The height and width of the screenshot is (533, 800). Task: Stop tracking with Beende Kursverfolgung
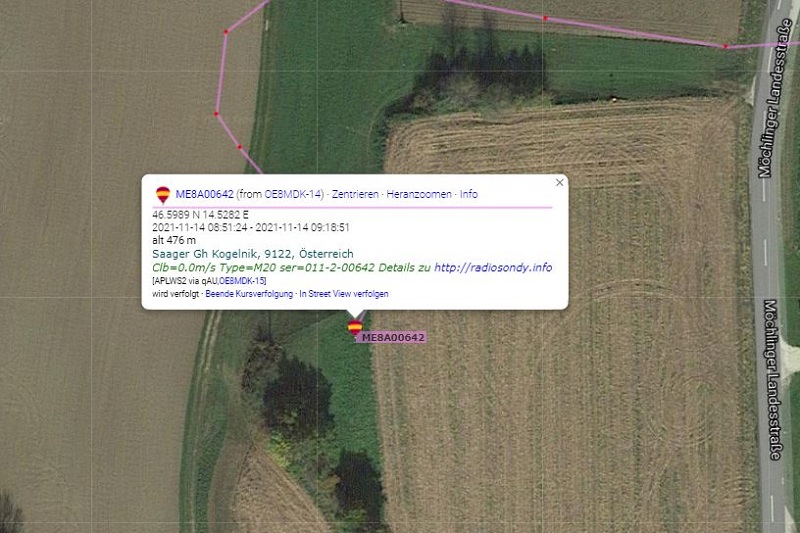point(249,294)
